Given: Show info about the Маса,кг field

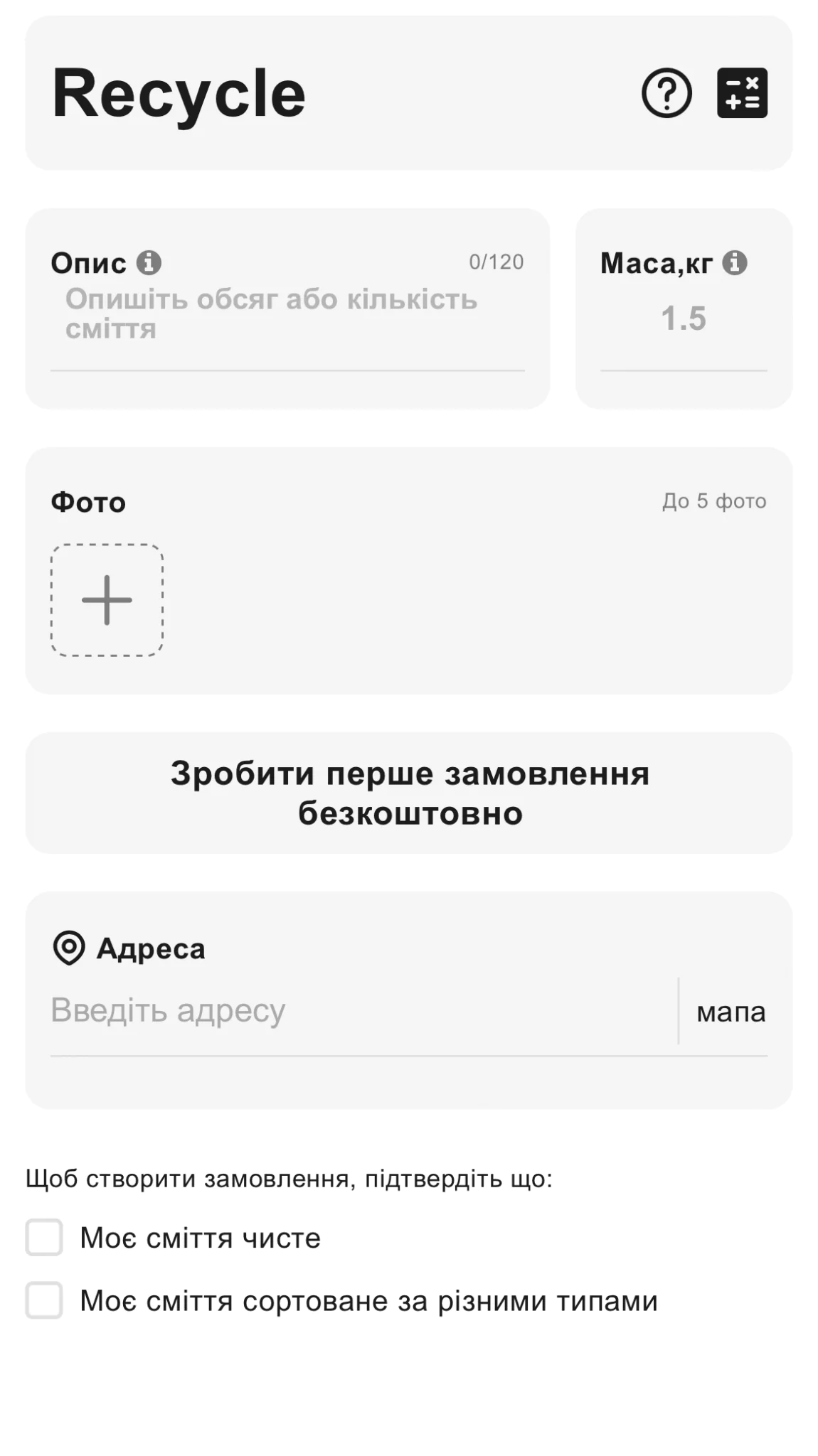Looking at the screenshot, I should 735,263.
